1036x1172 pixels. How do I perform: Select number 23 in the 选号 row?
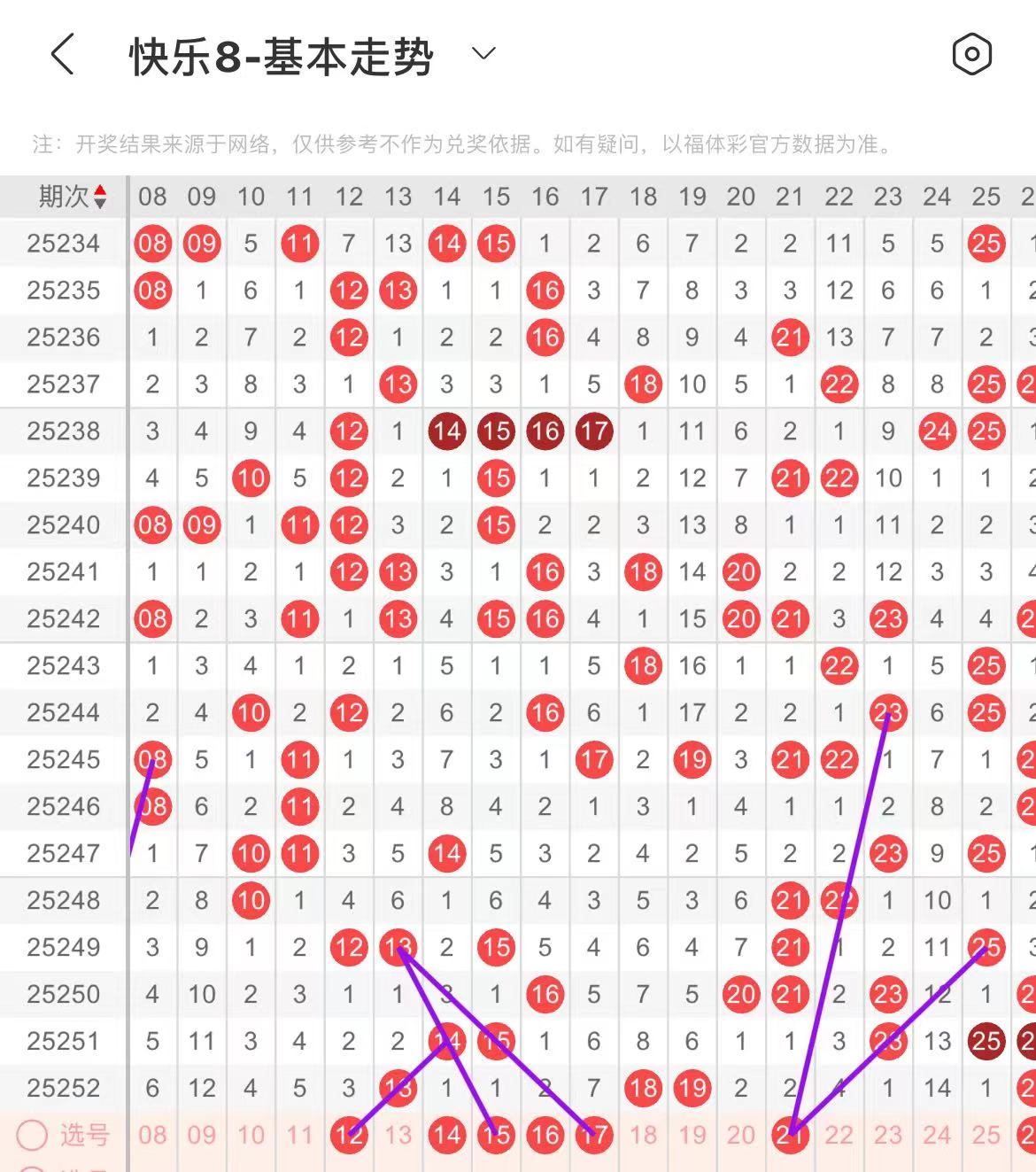(888, 1135)
